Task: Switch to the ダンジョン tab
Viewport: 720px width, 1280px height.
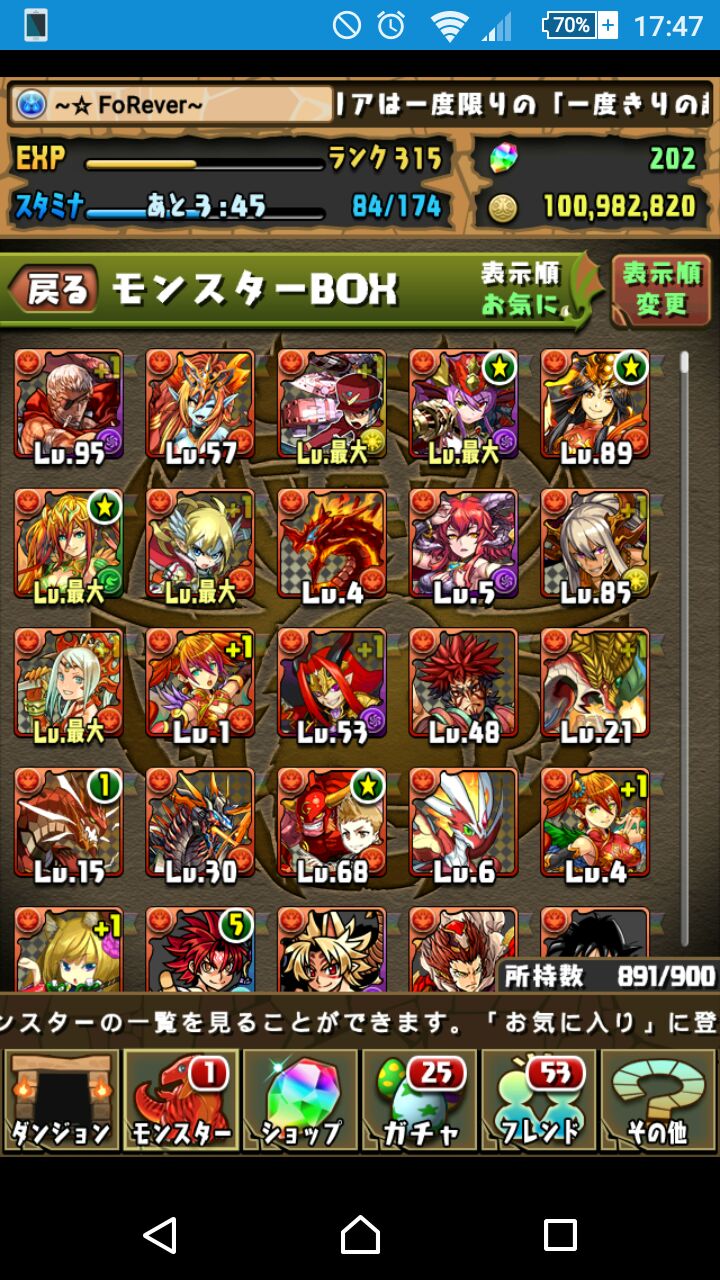Action: (60, 1100)
